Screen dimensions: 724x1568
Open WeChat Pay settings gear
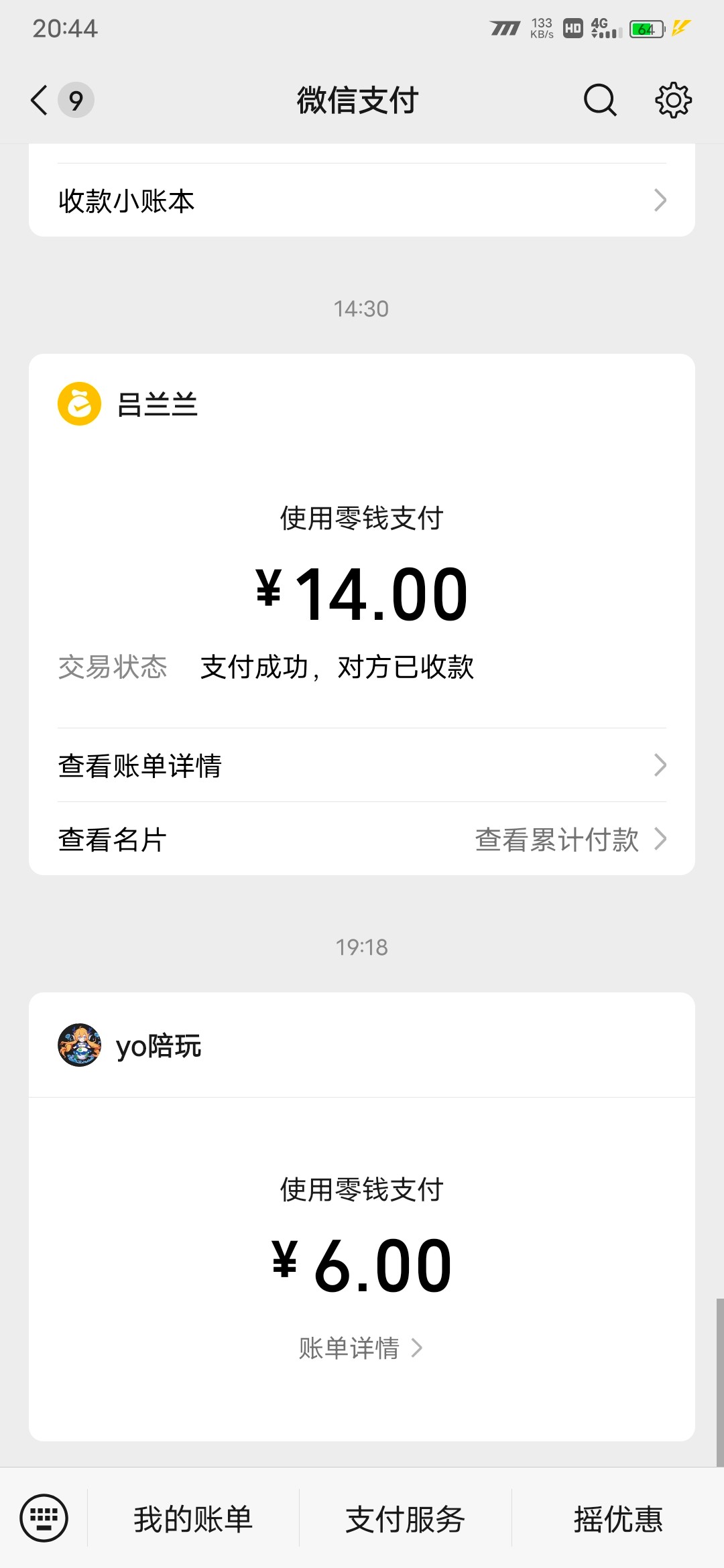(x=673, y=100)
